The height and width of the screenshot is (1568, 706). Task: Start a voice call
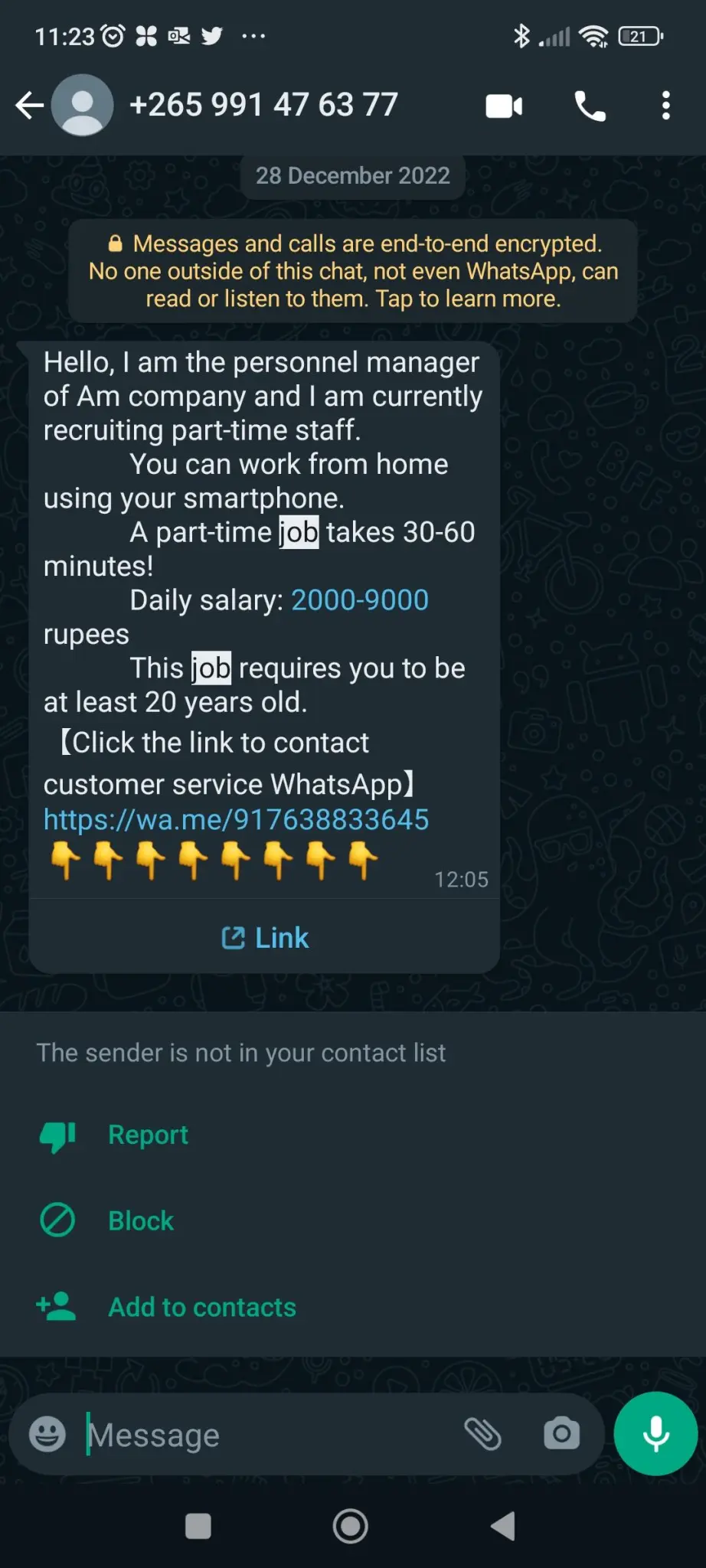pos(590,106)
